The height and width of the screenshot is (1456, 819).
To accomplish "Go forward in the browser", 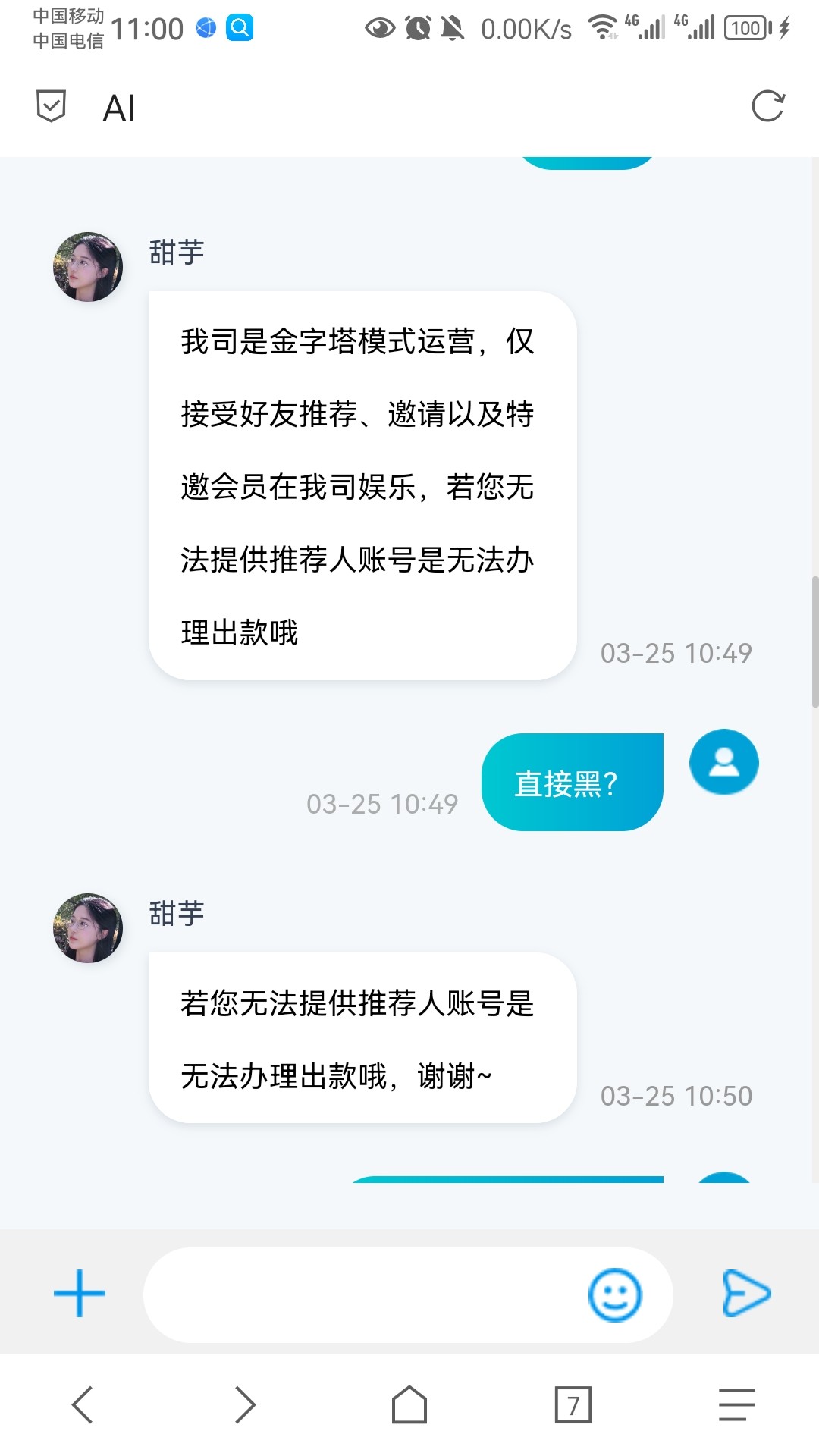I will tap(245, 1404).
